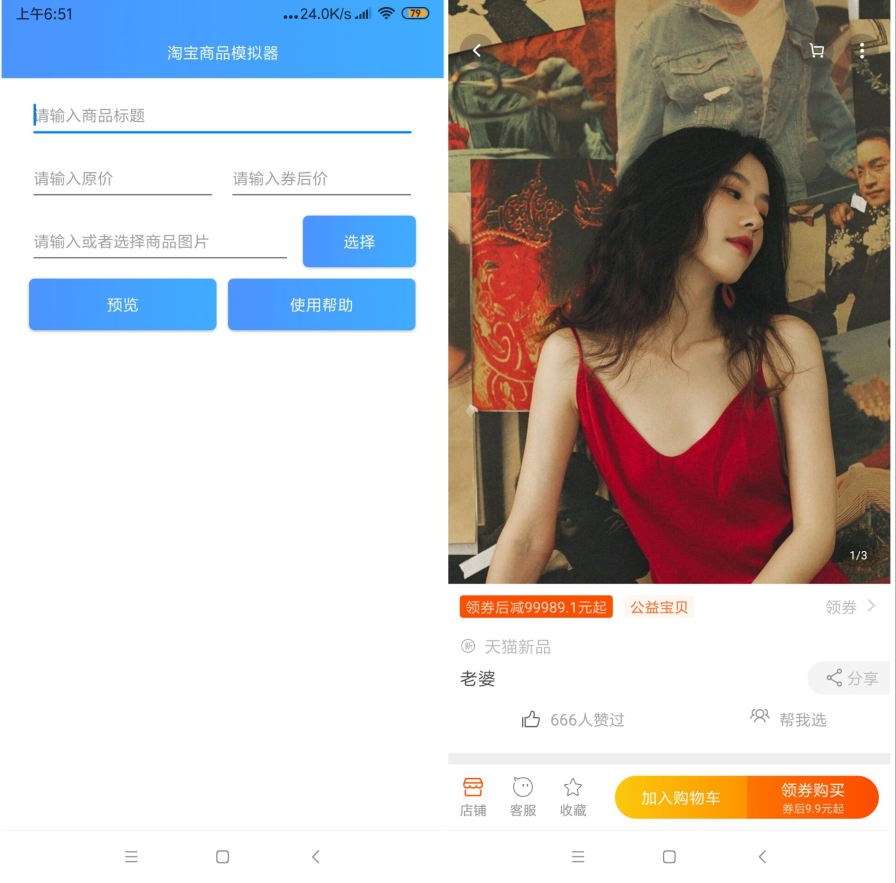Select the 请输入券后价 after-coupon price field
Image resolution: width=896 pixels, height=883 pixels.
click(321, 179)
